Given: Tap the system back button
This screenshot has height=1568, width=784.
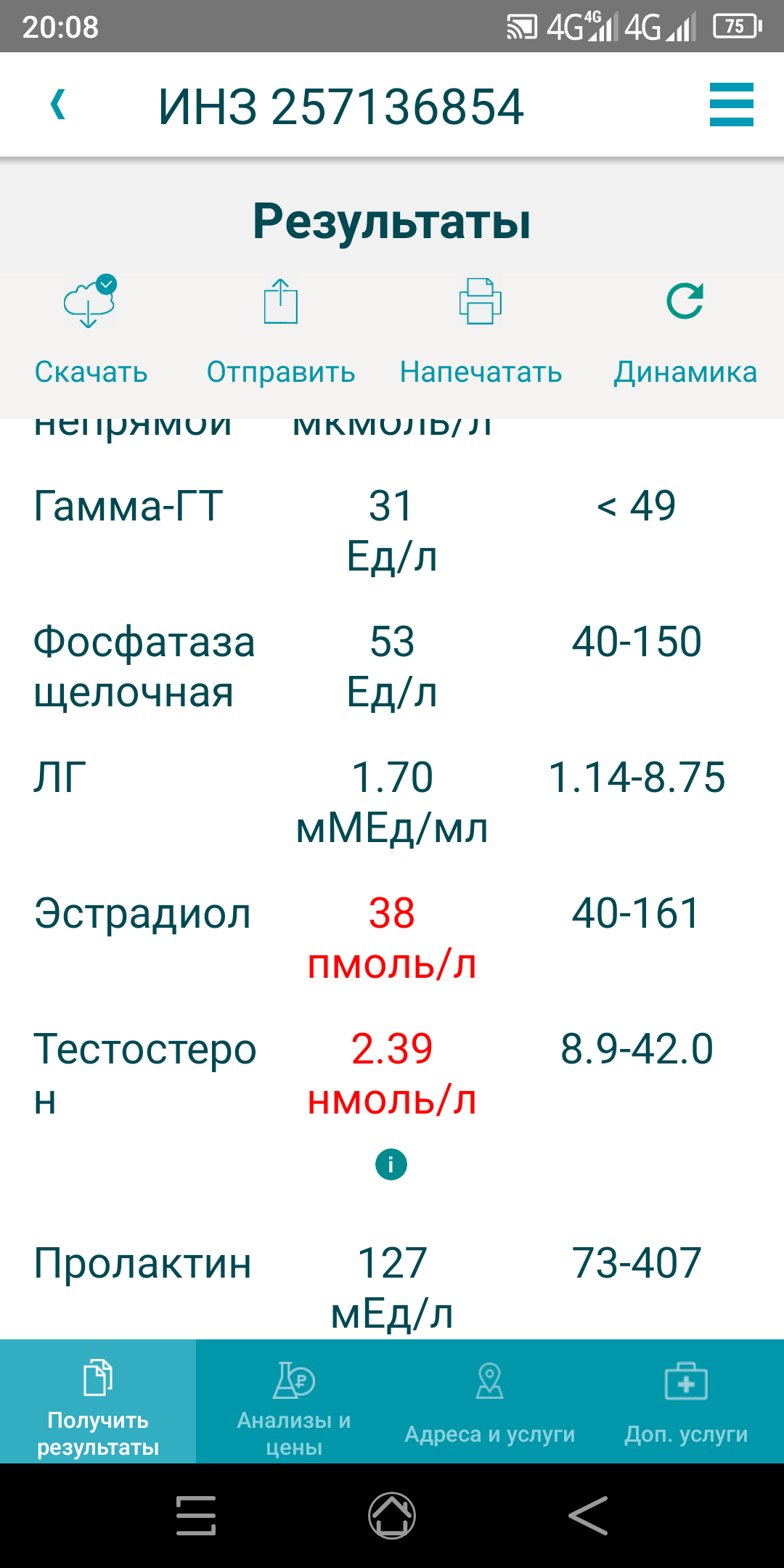Looking at the screenshot, I should click(x=588, y=1516).
